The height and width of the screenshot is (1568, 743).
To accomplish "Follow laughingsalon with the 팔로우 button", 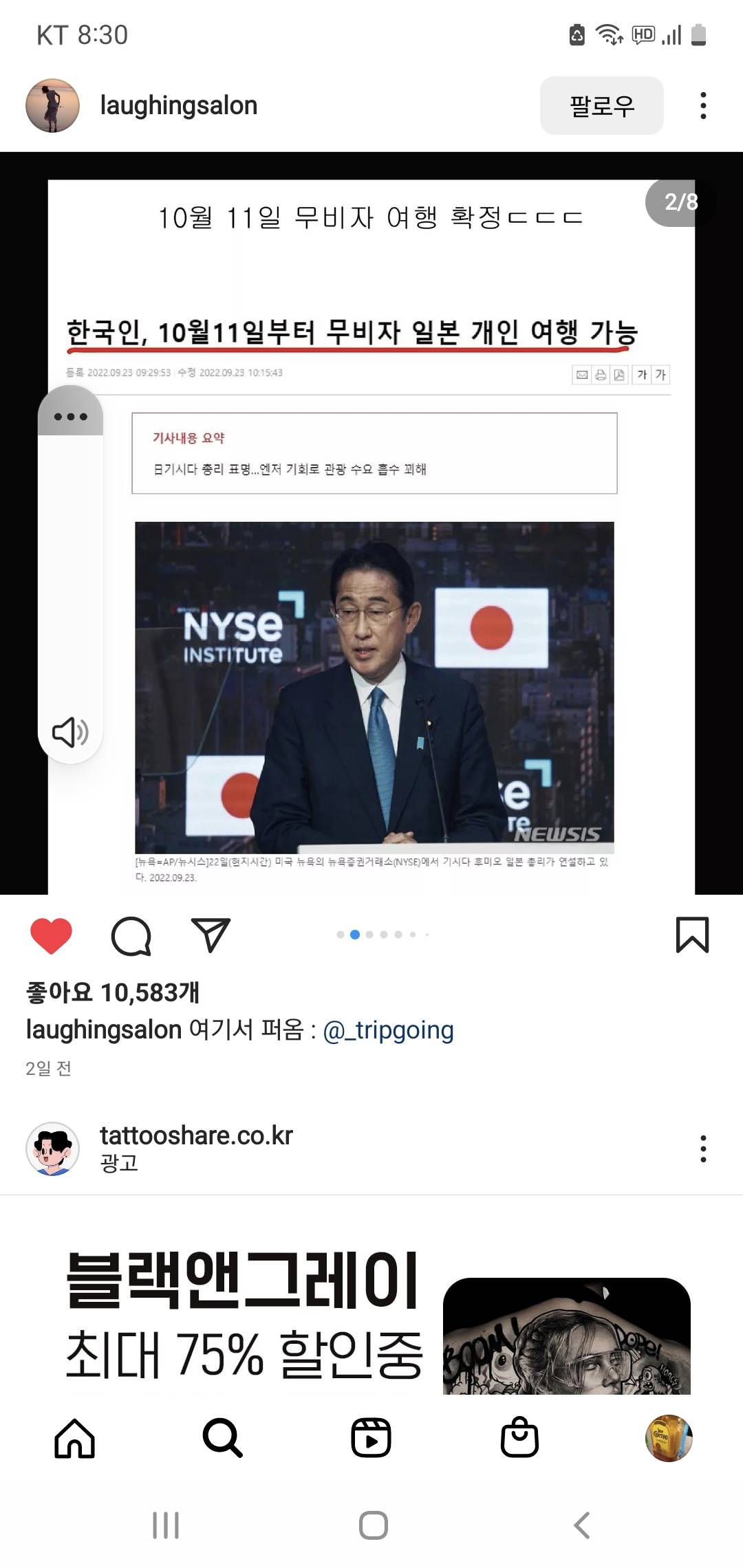I will click(x=601, y=105).
